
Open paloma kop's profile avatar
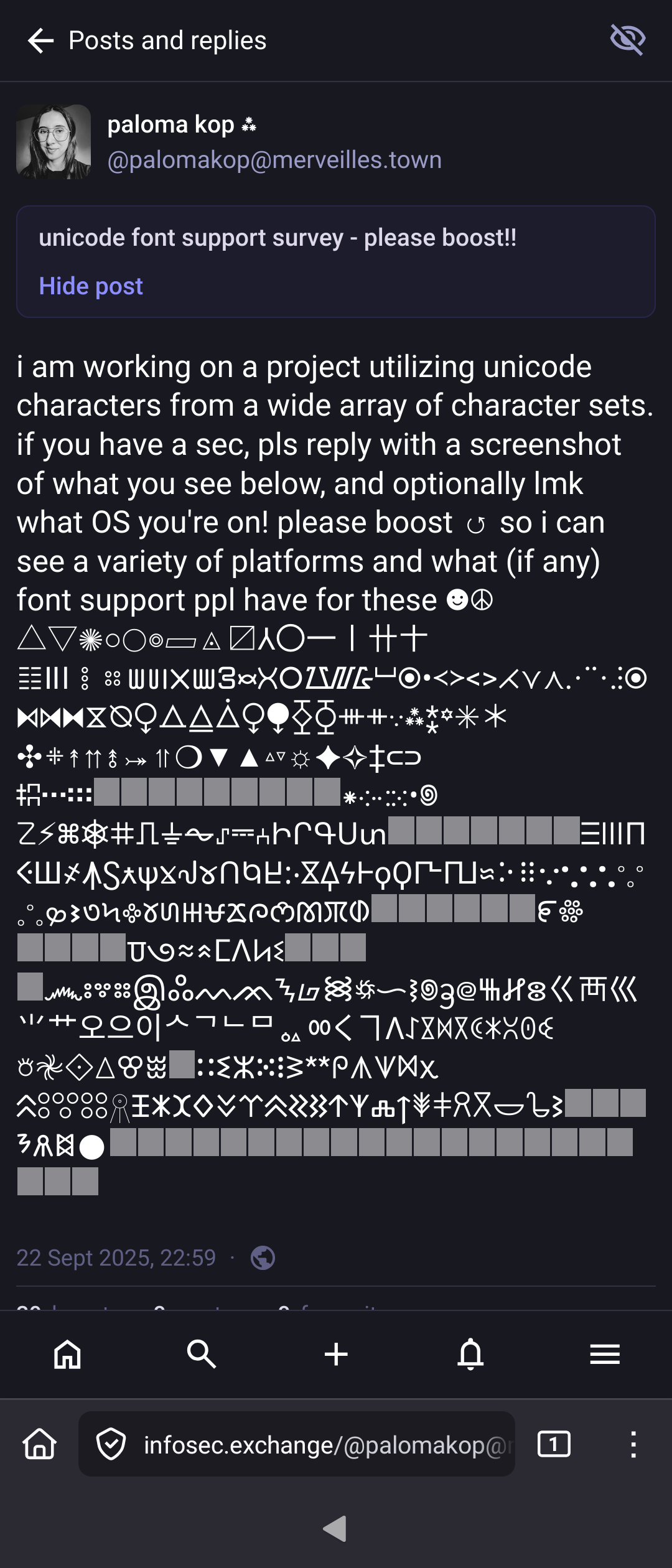click(x=54, y=142)
